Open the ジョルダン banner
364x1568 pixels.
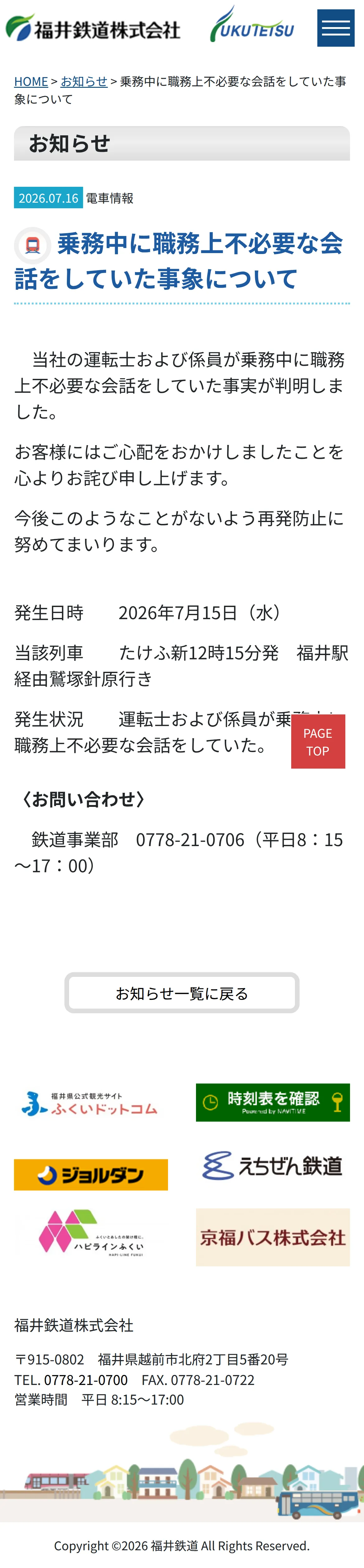91,1174
